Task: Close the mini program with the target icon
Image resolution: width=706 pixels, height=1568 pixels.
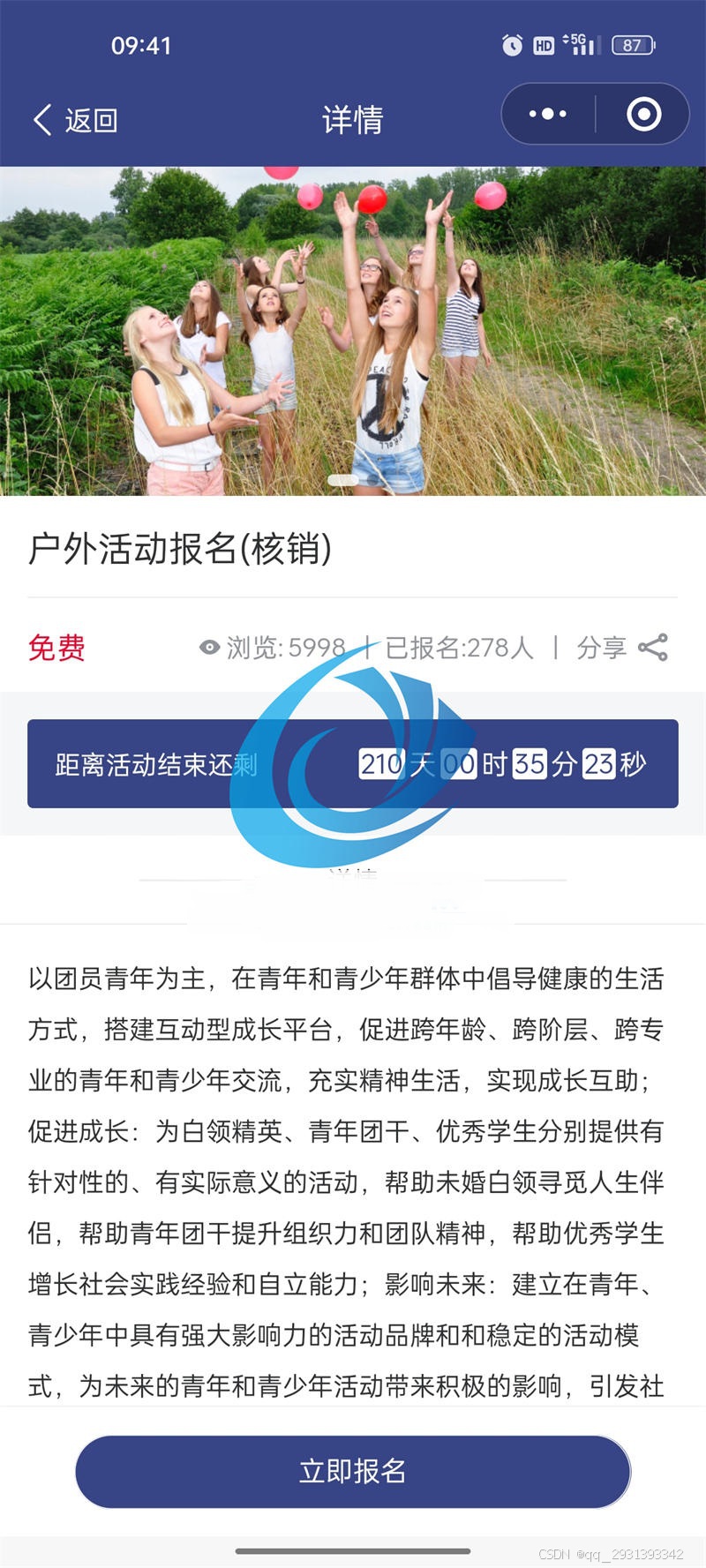Action: click(643, 114)
